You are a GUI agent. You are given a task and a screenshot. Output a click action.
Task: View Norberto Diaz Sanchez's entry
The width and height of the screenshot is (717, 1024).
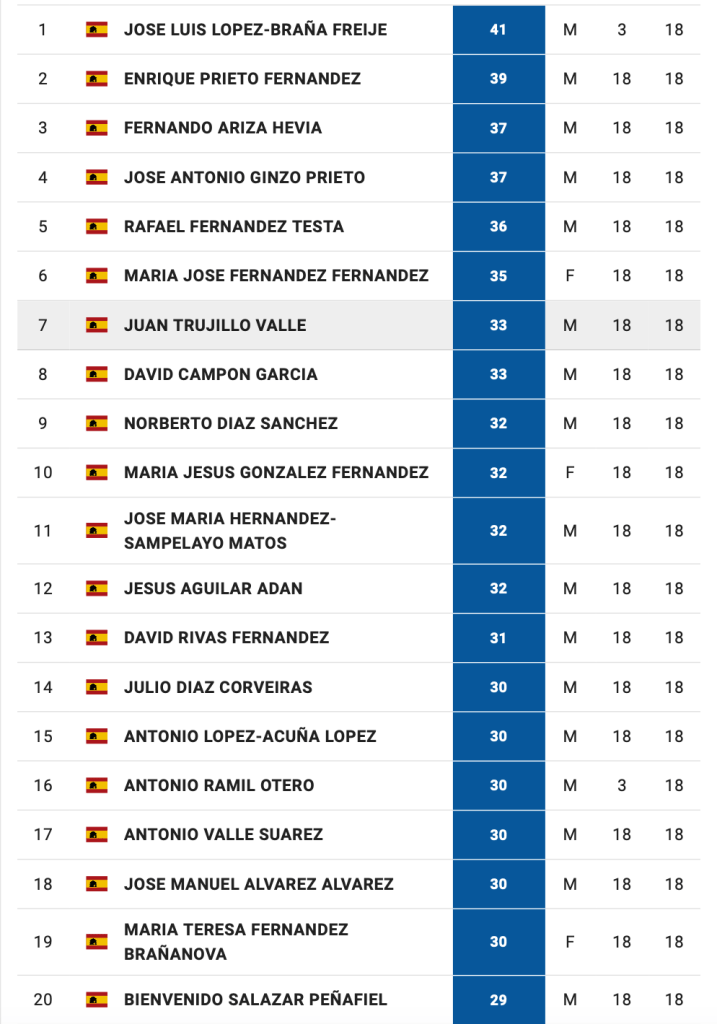pos(230,423)
